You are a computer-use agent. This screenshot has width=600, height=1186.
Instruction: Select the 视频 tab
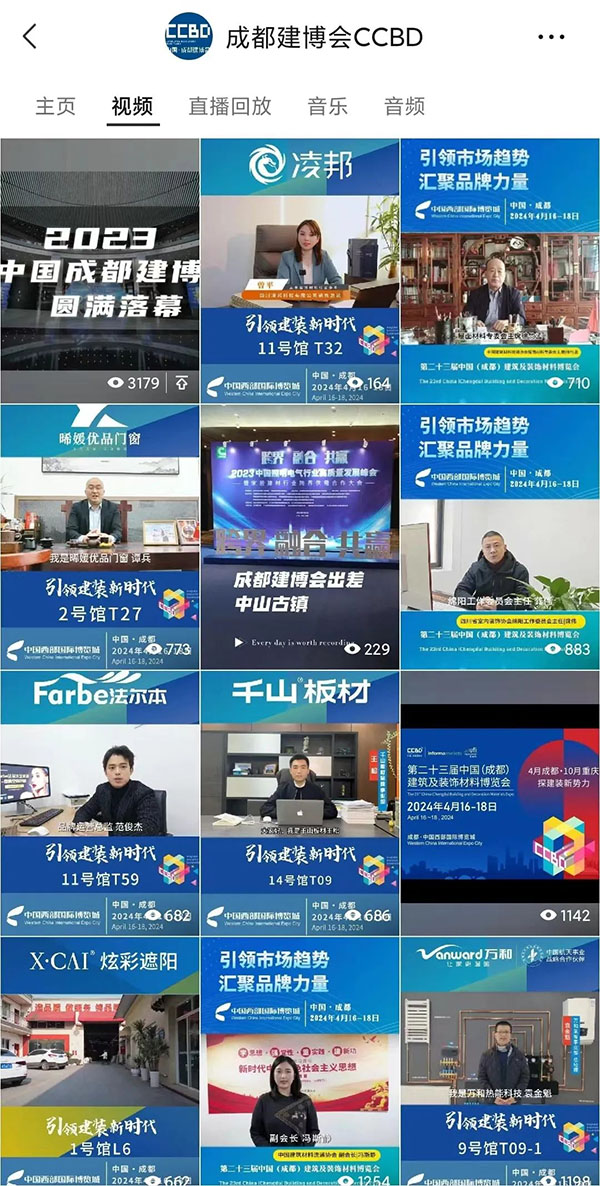pos(132,106)
